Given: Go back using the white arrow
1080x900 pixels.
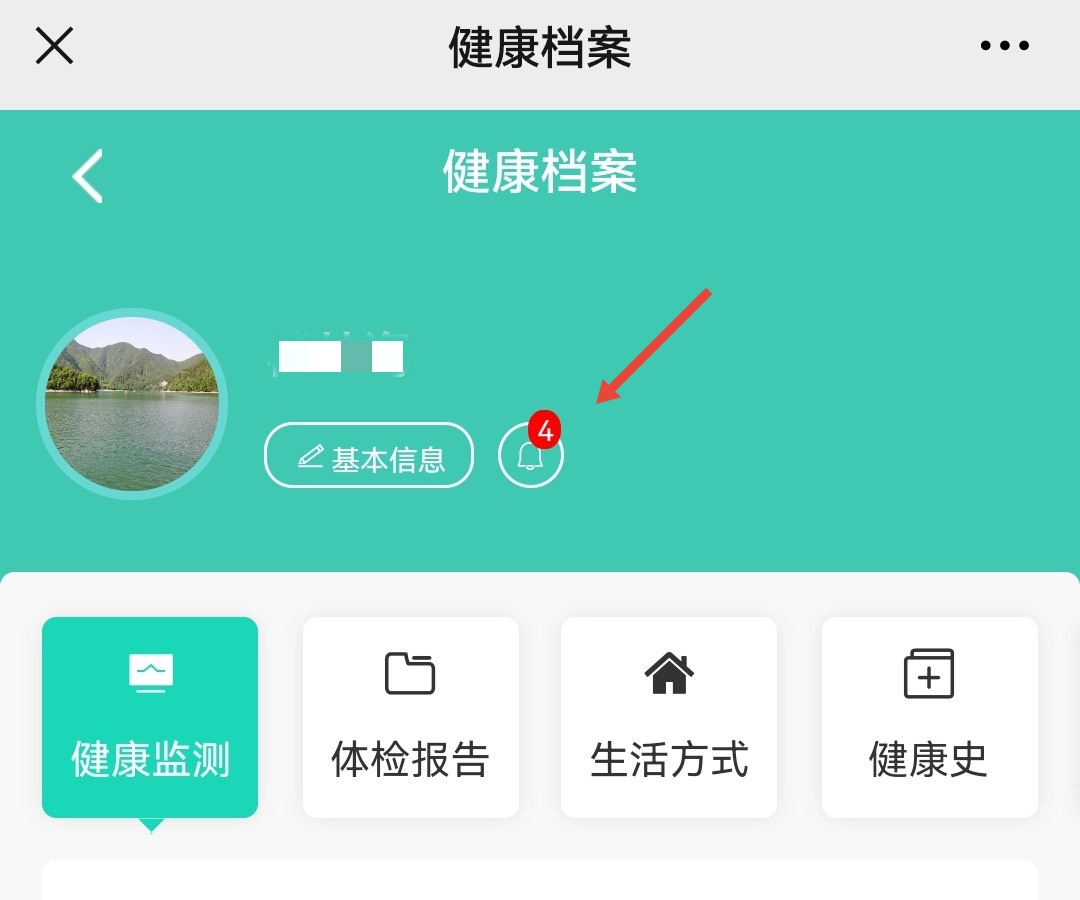Looking at the screenshot, I should pyautogui.click(x=88, y=176).
